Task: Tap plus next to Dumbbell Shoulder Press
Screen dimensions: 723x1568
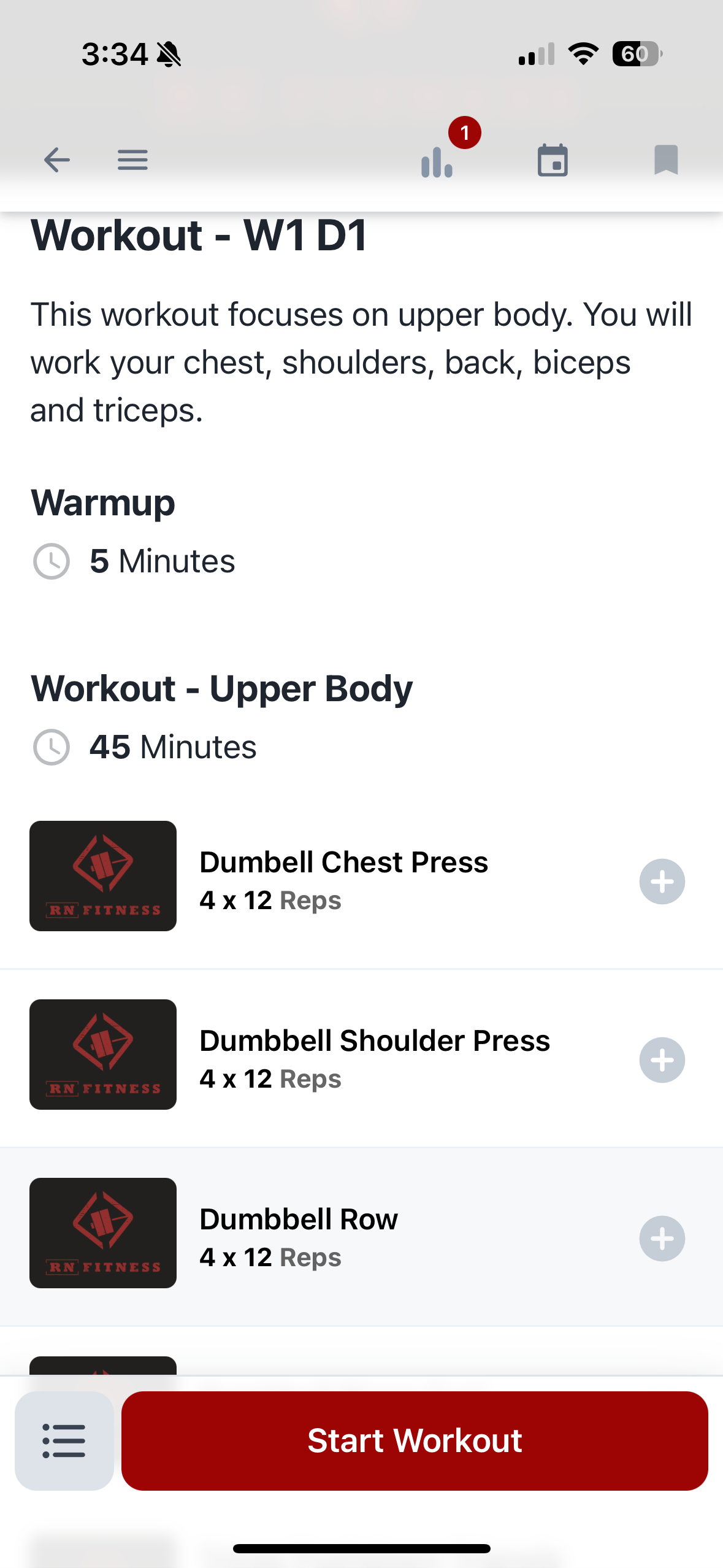Action: click(x=662, y=1060)
